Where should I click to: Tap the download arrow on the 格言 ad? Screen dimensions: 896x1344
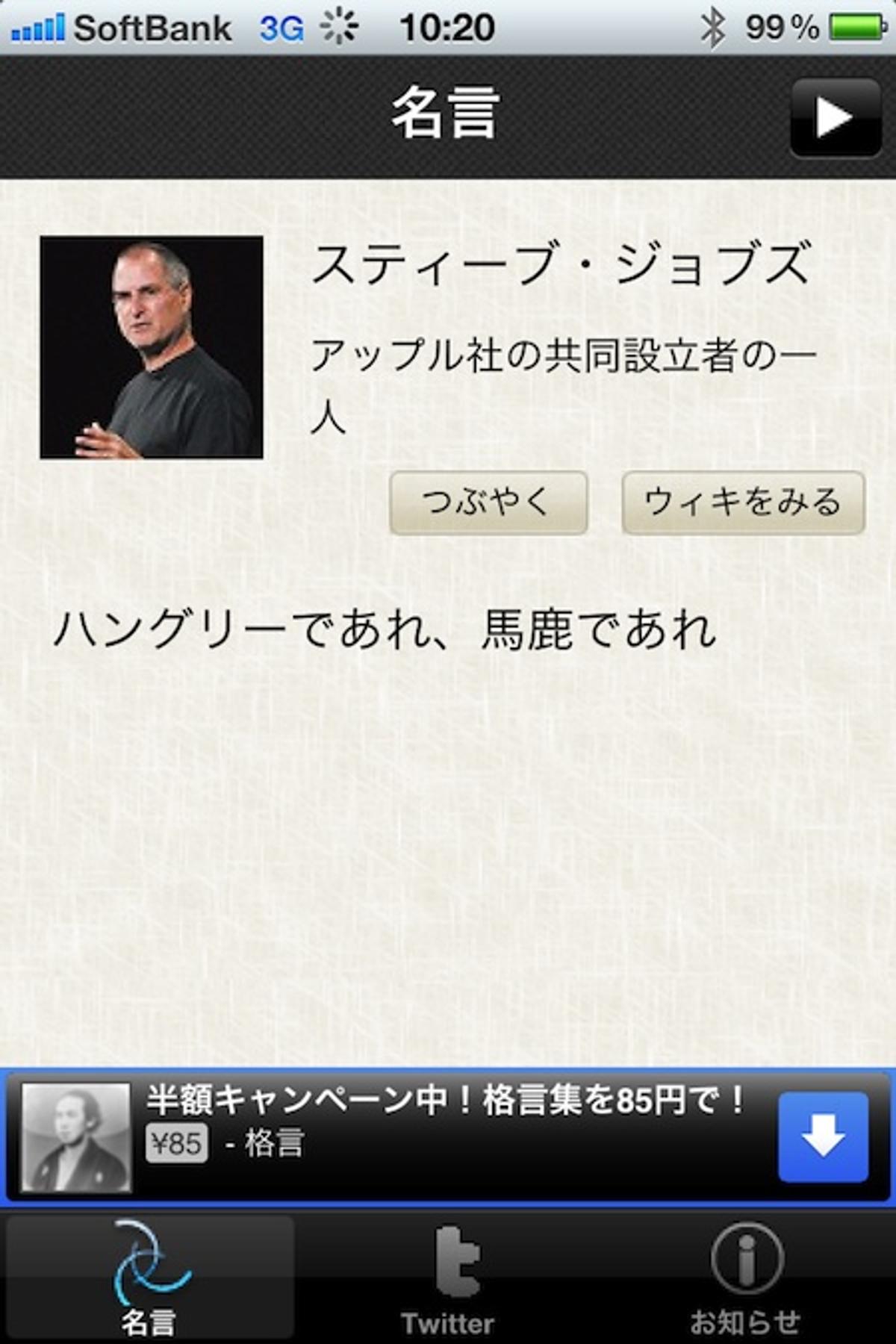coord(823,1137)
